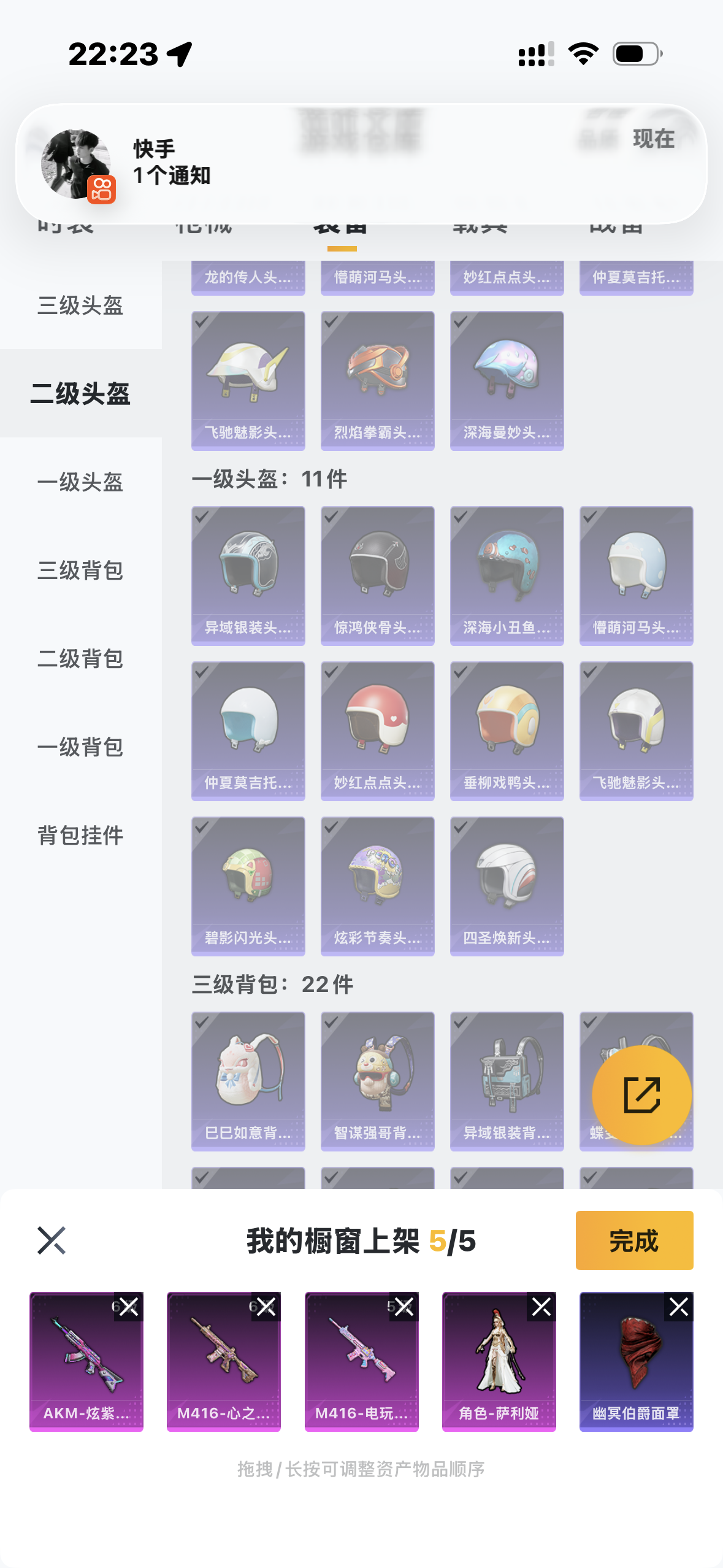Remove 角色-萨利娅 from the showcase
The height and width of the screenshot is (1568, 723).
(541, 1307)
